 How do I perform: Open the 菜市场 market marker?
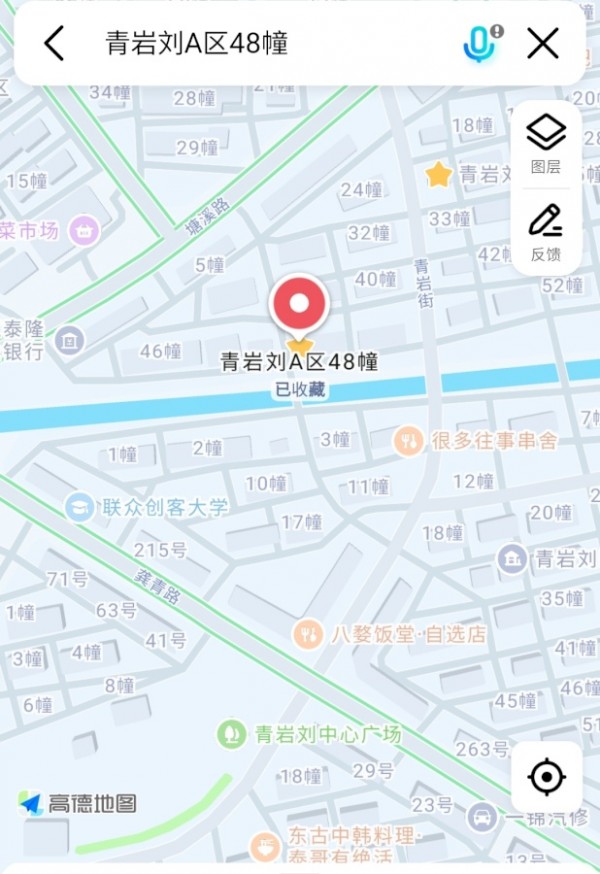85,231
